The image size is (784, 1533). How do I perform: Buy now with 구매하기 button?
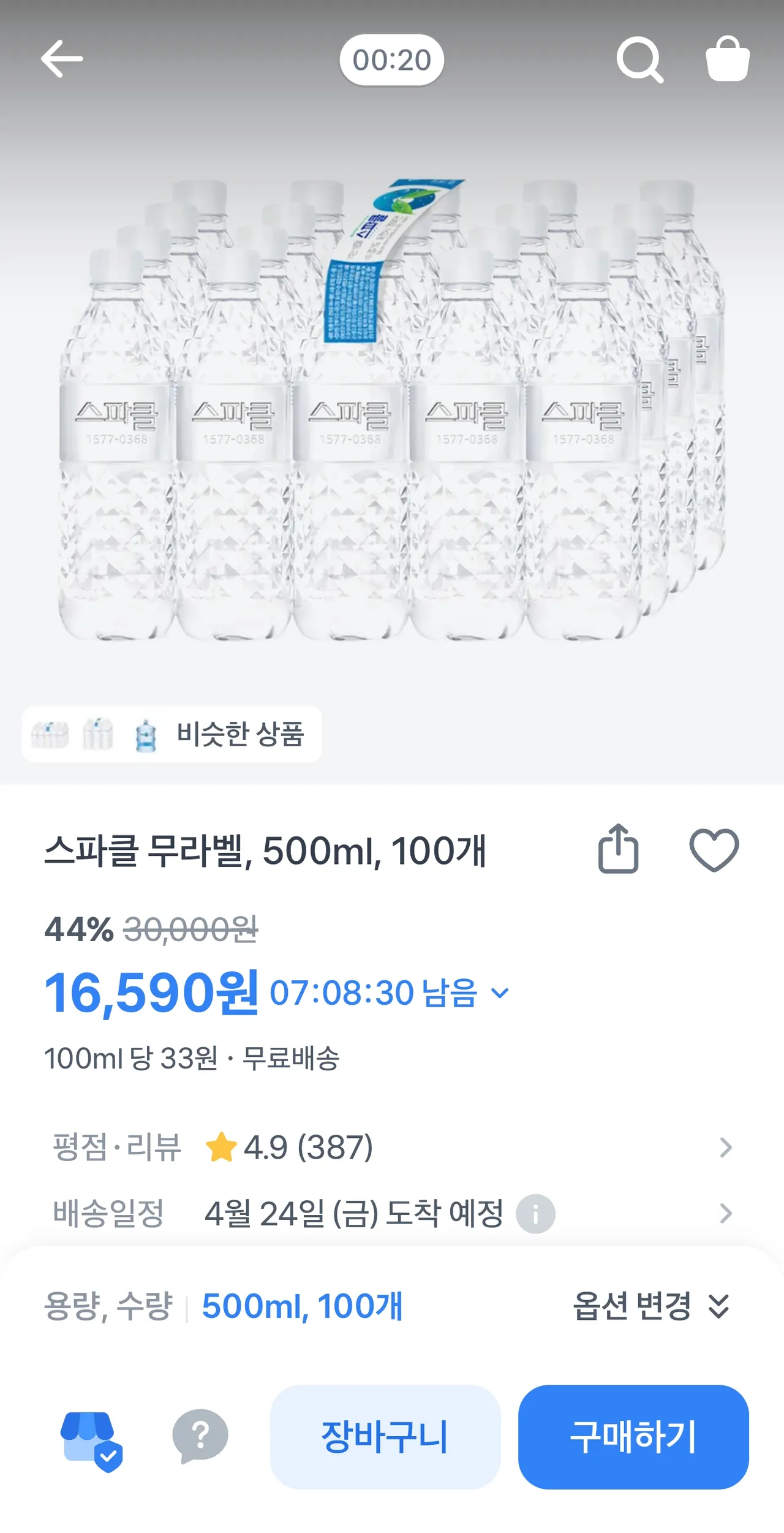(x=633, y=1437)
